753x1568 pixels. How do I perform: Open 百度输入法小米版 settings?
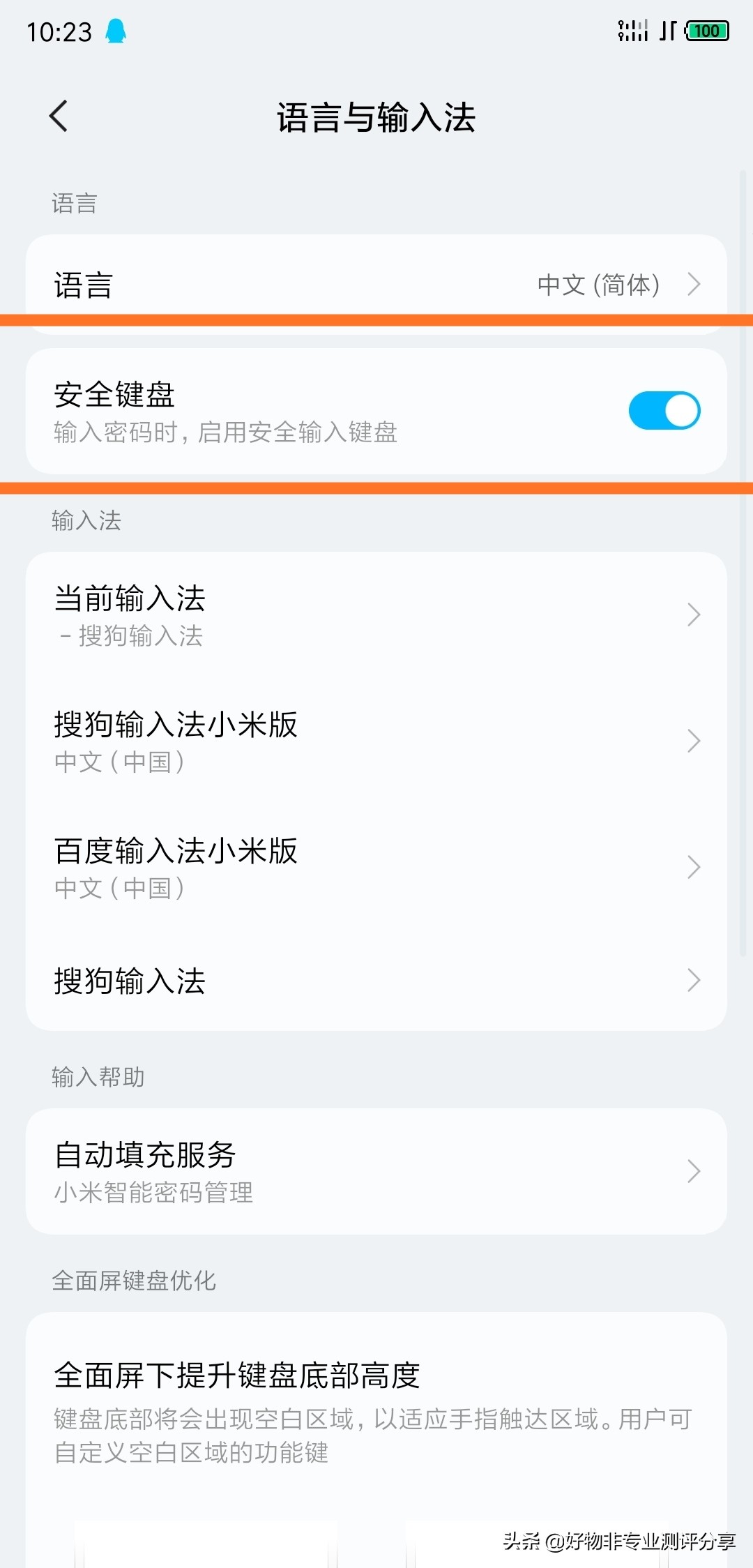click(376, 868)
